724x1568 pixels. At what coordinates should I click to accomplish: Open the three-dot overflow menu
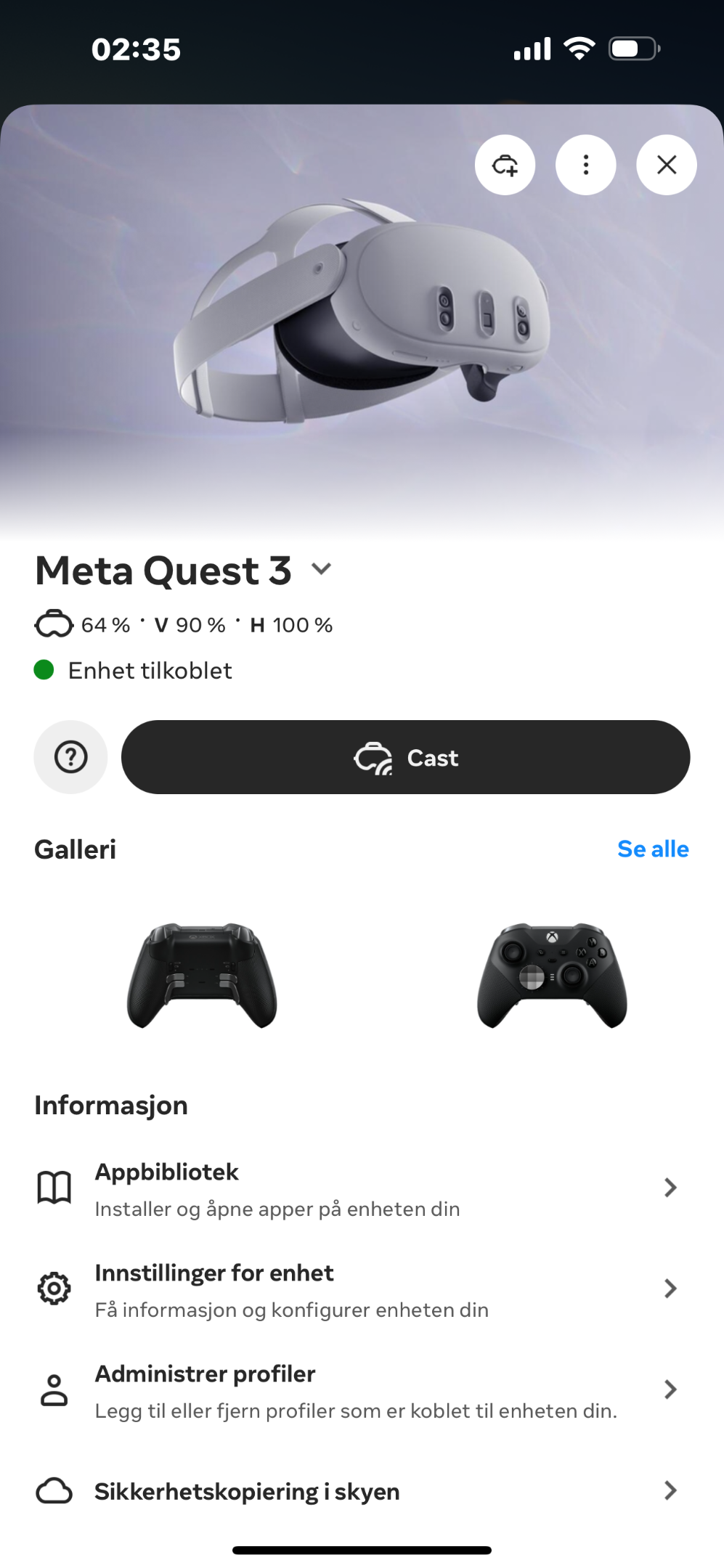click(x=585, y=165)
